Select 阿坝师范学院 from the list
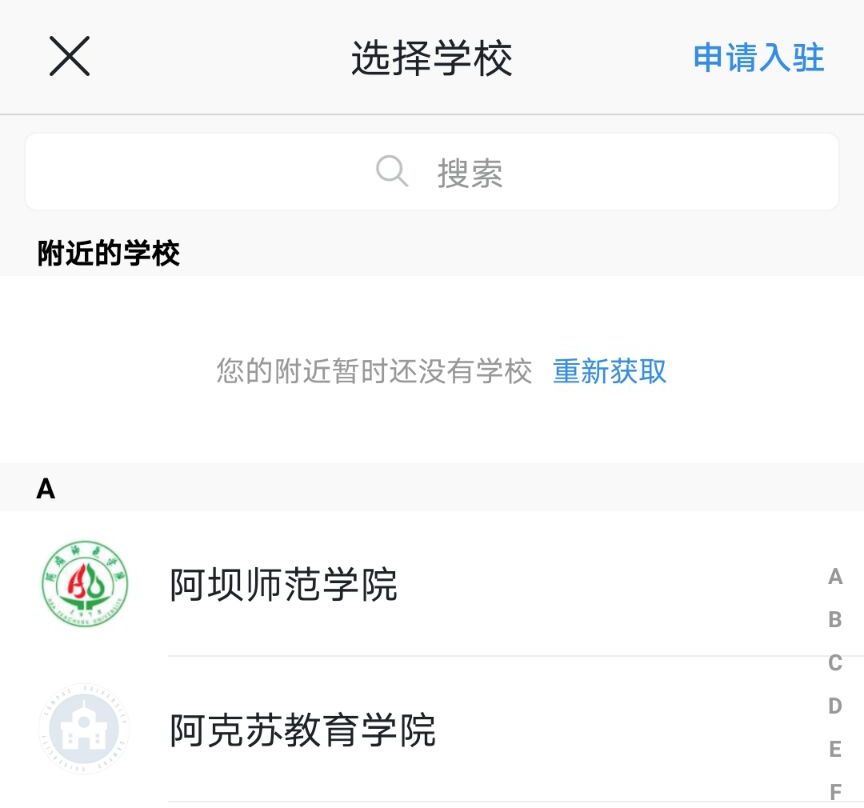Screen dimensions: 864x808 coord(432,584)
